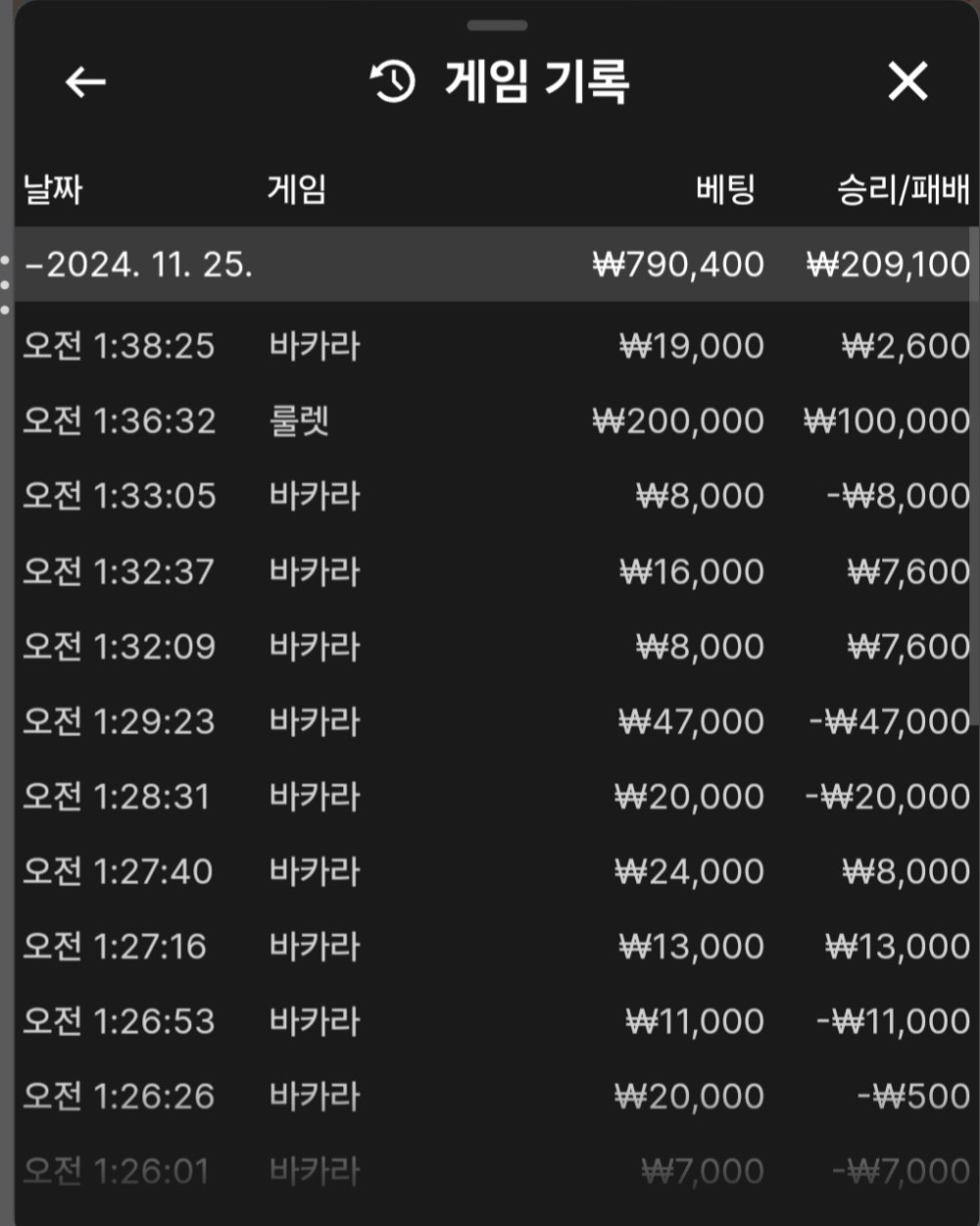Open the 1:38:25 바카라 record
980x1226 pixels.
[490, 346]
